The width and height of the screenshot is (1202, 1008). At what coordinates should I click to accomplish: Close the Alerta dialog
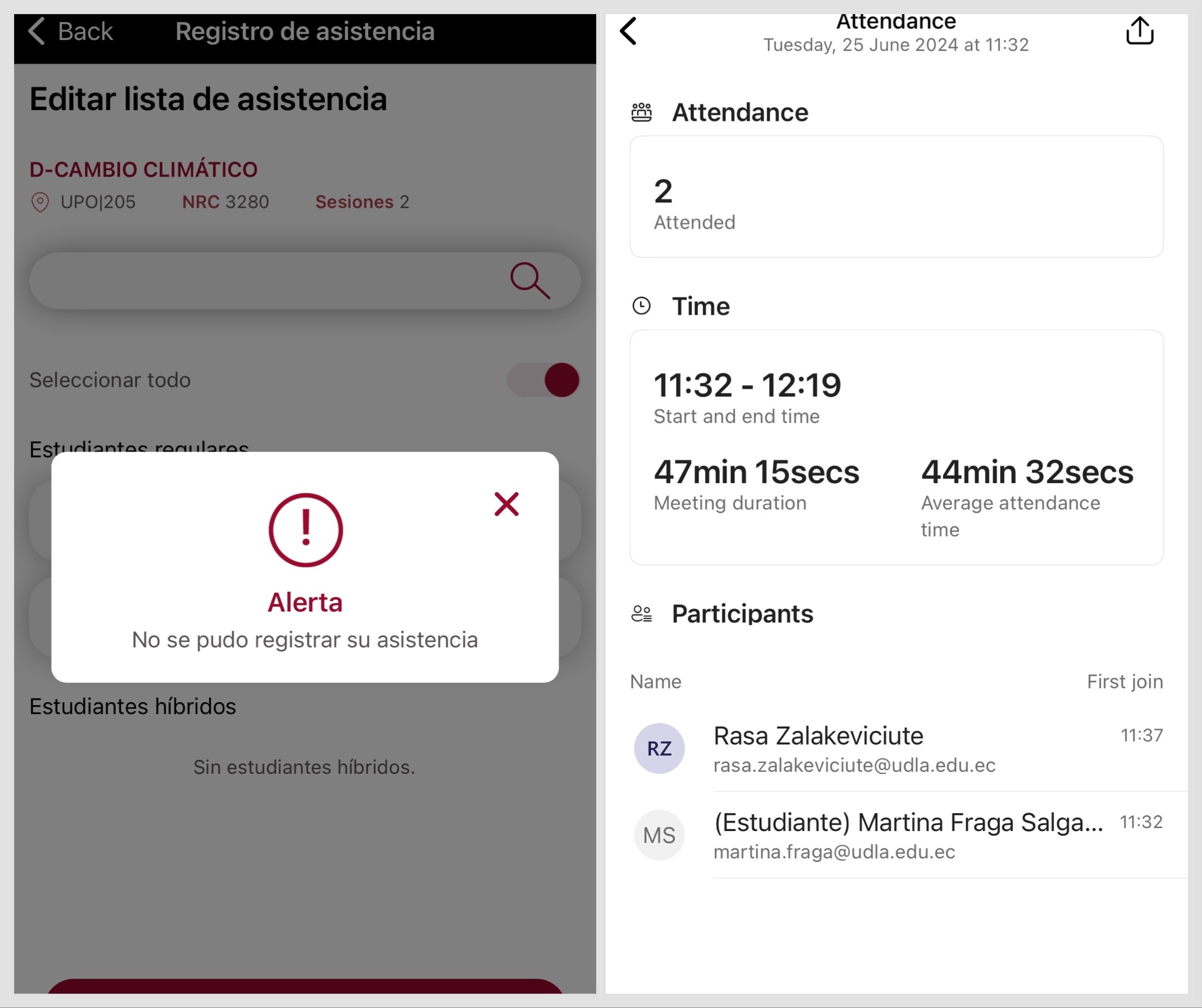[x=506, y=504]
